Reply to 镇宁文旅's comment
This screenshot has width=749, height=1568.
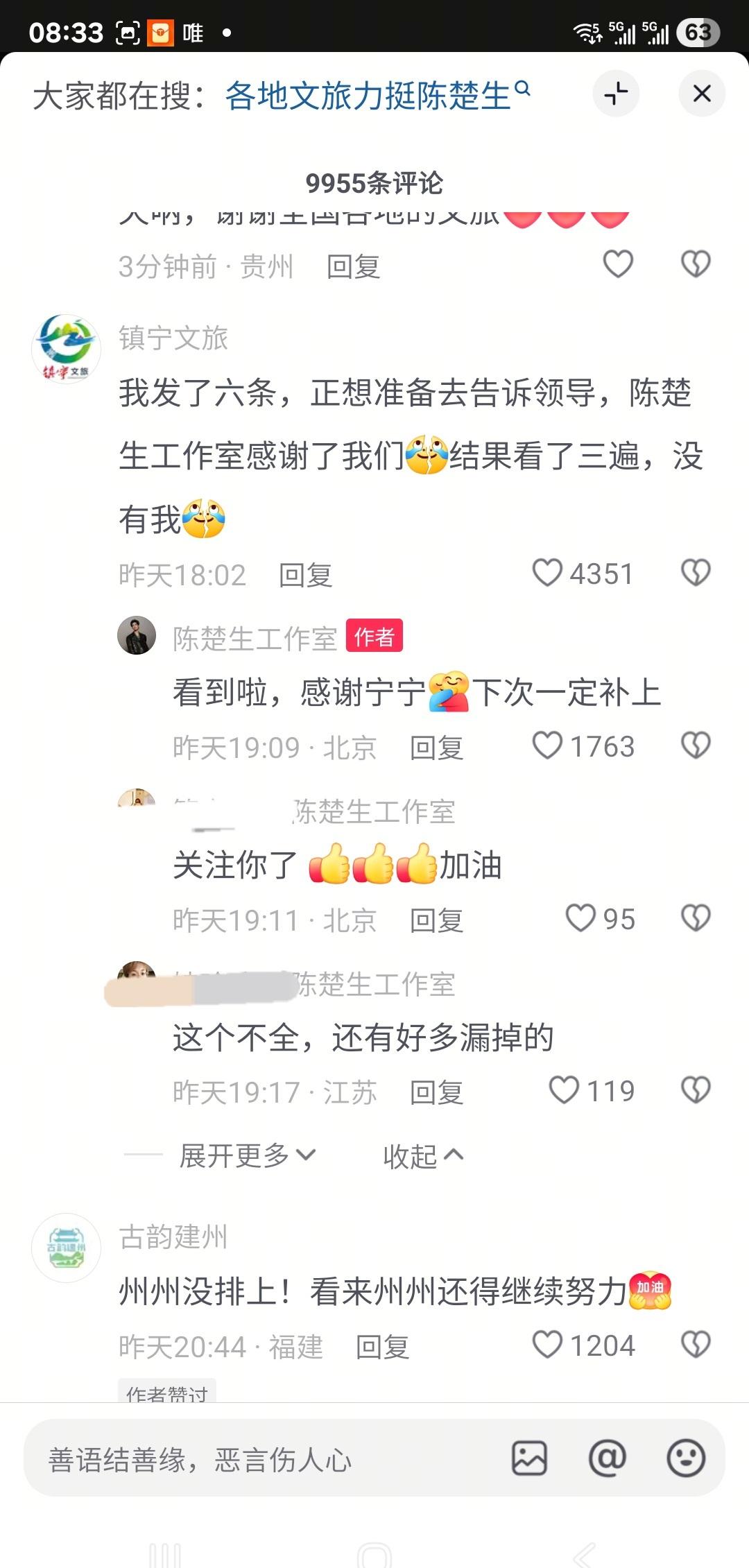pos(305,575)
